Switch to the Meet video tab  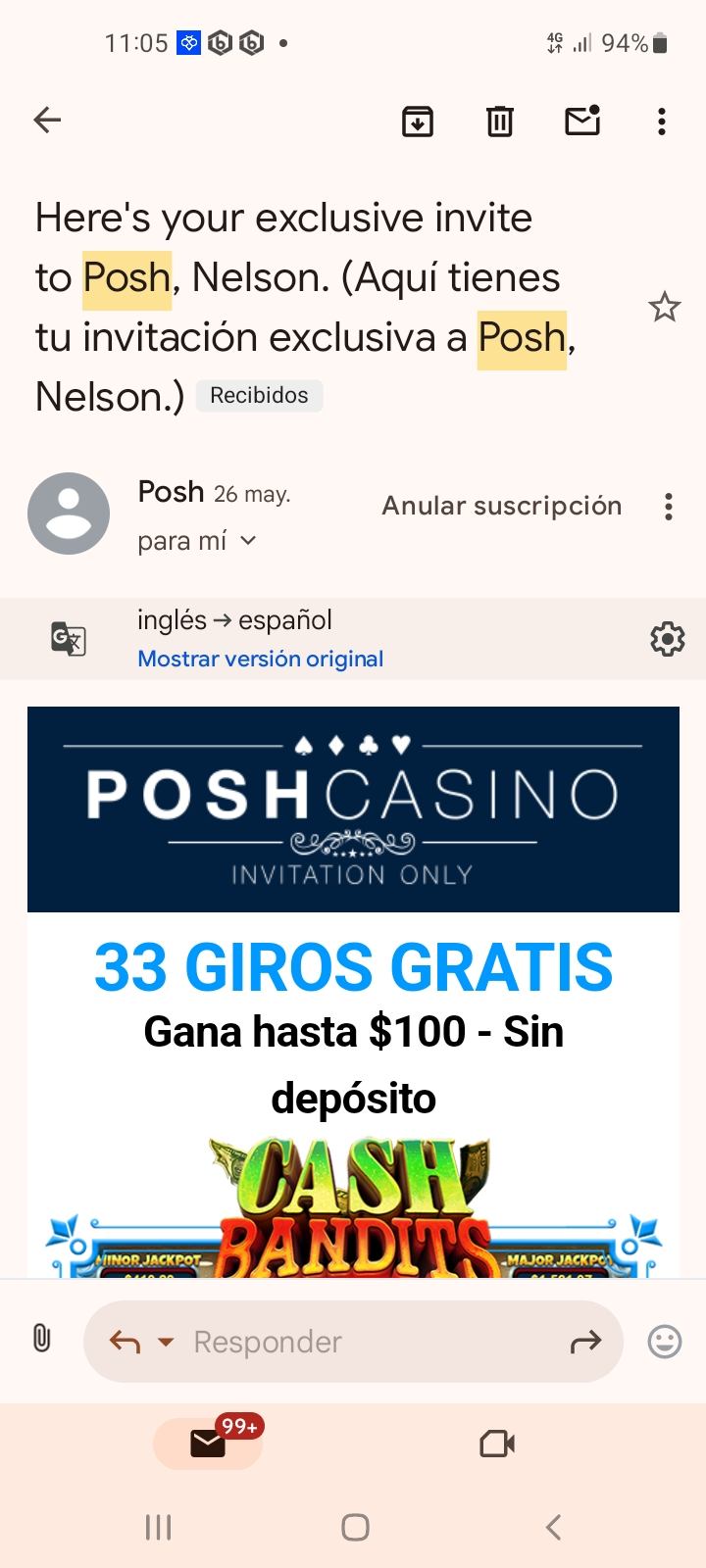point(497,1444)
